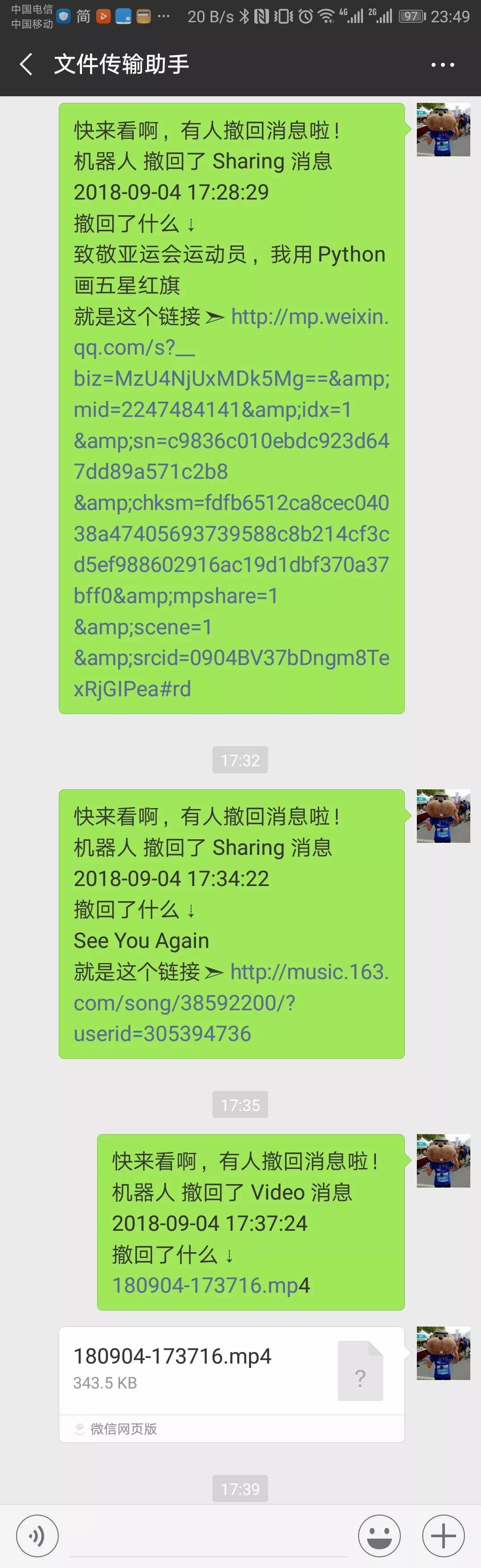Switch to voice message input

pos(37,1536)
